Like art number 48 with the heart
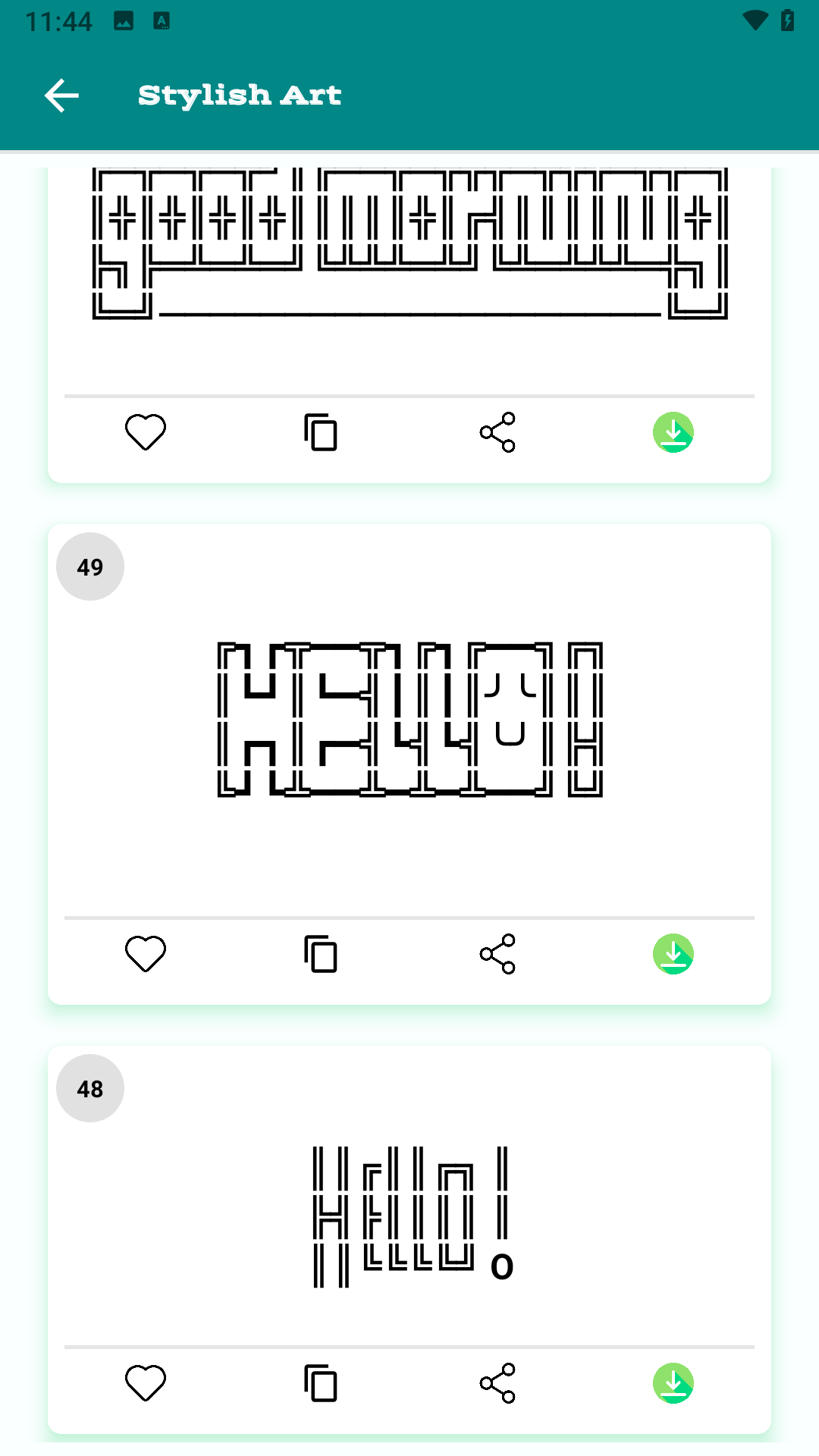This screenshot has width=819, height=1456. point(146,1383)
